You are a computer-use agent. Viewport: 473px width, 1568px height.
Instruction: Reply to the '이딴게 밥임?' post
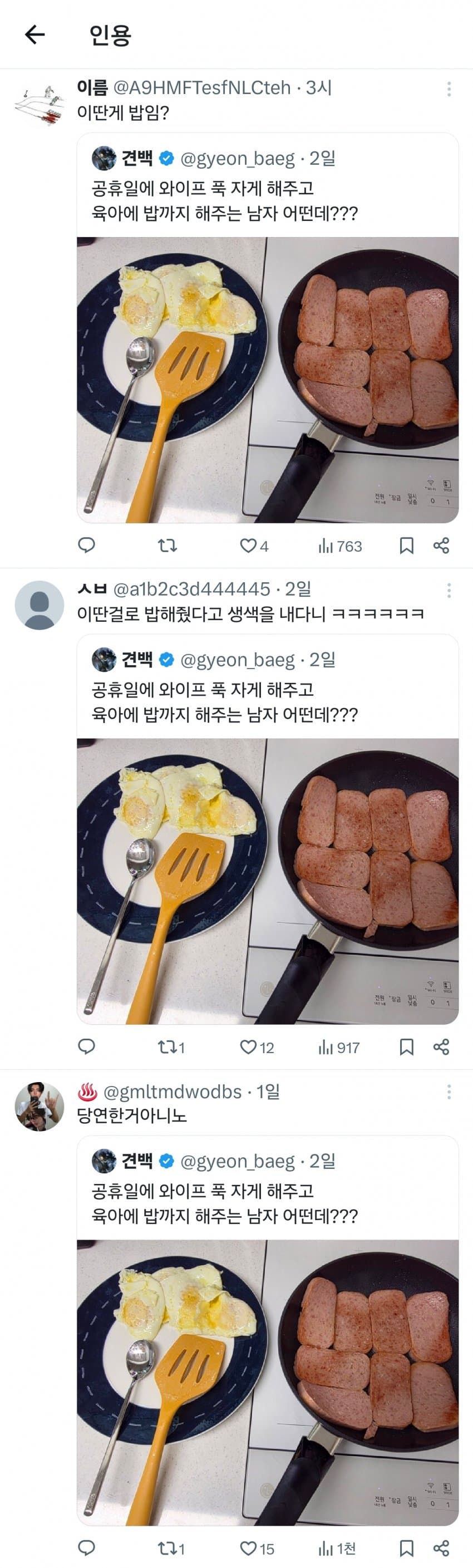click(86, 545)
